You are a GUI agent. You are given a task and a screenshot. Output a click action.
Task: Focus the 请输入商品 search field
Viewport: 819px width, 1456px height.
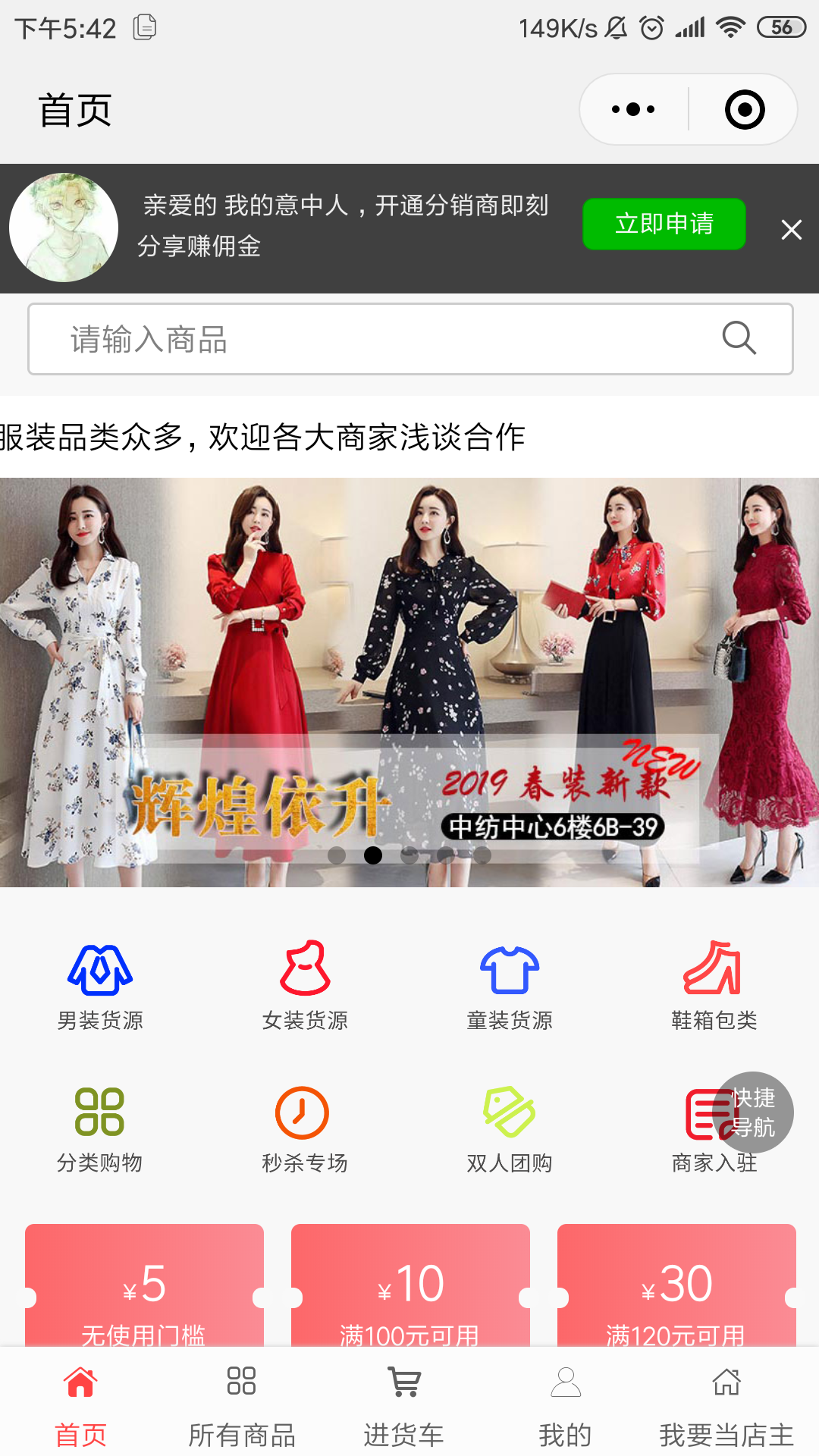click(x=379, y=339)
